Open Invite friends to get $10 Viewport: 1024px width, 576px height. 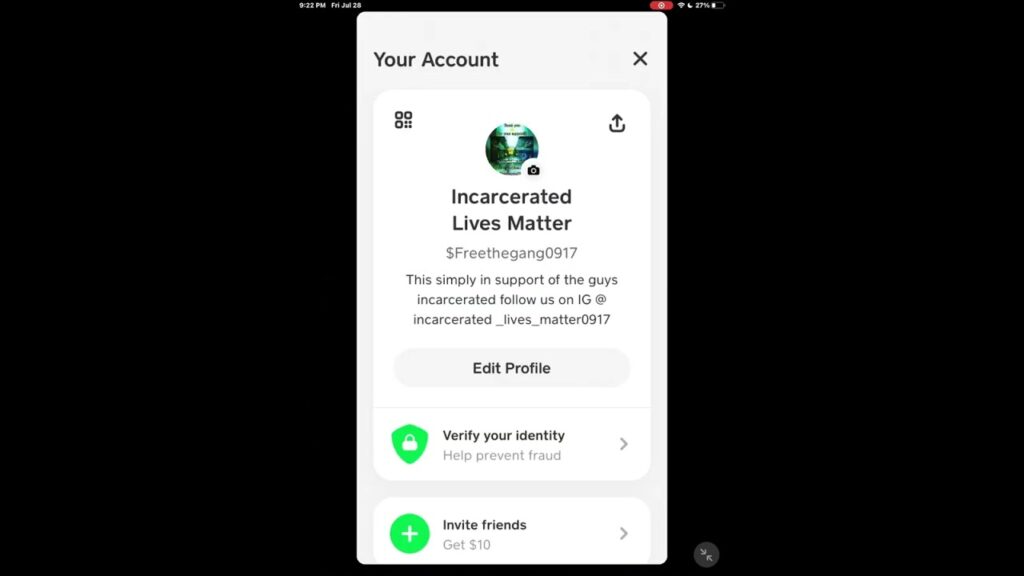coord(511,533)
